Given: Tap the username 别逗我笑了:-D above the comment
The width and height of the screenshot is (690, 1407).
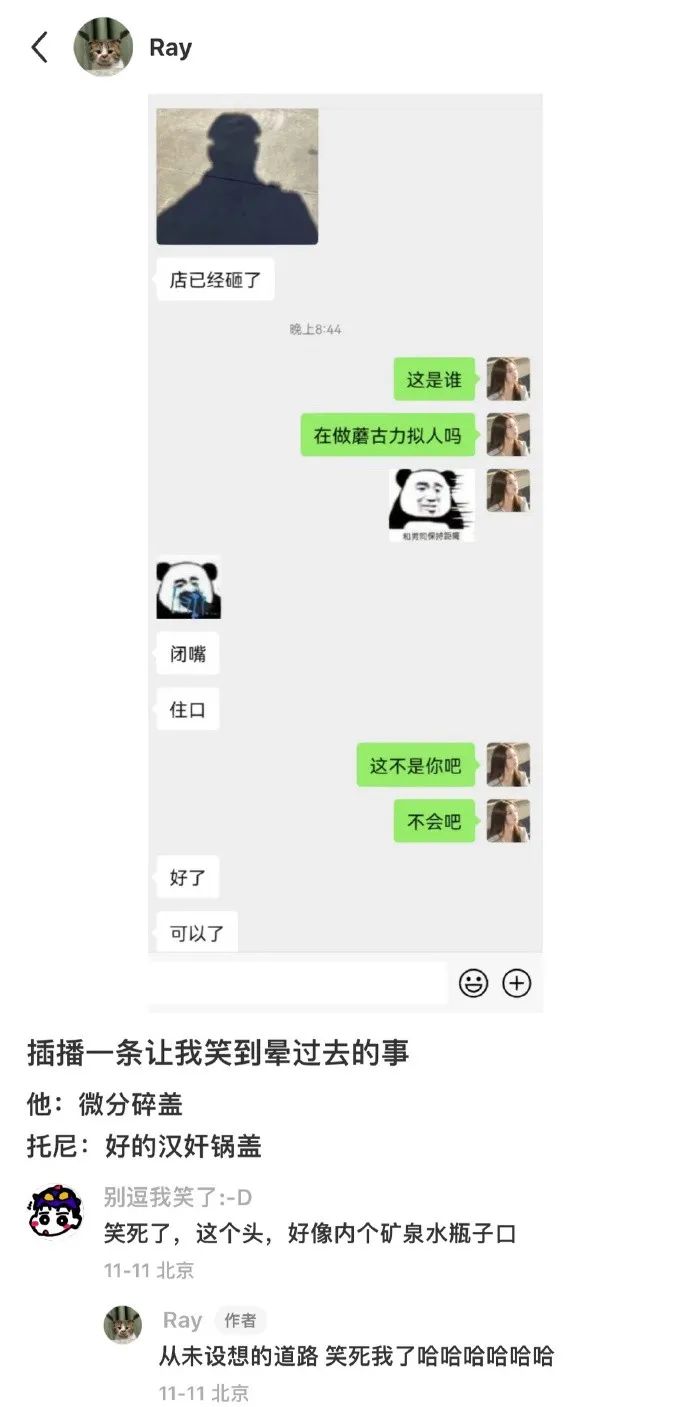Looking at the screenshot, I should tap(178, 1198).
